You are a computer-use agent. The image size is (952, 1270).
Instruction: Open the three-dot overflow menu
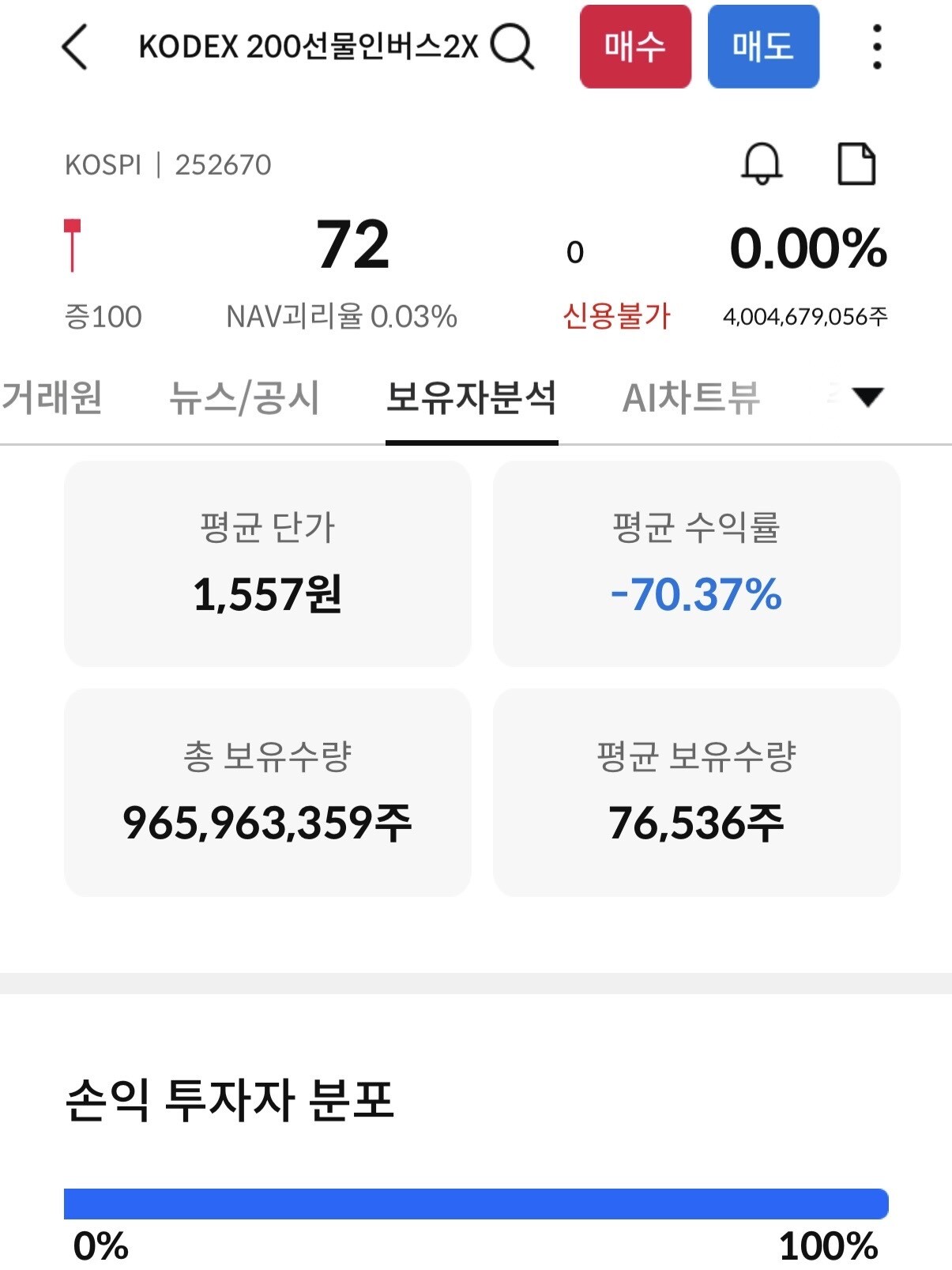877,47
